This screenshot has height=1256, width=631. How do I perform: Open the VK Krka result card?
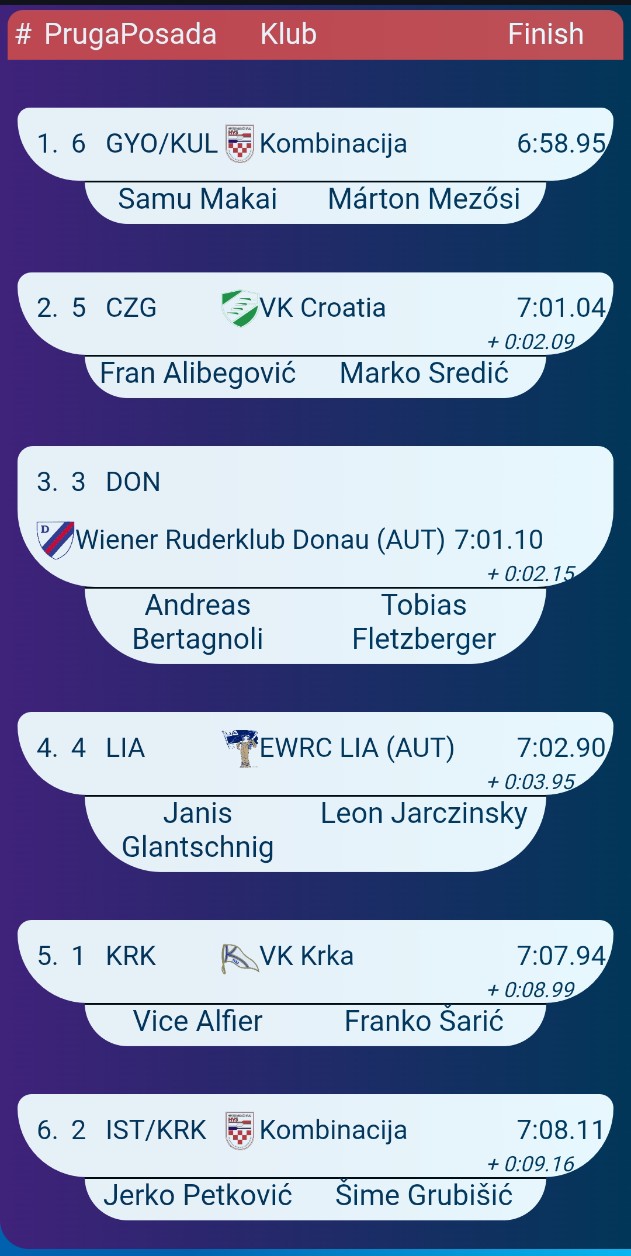[315, 958]
